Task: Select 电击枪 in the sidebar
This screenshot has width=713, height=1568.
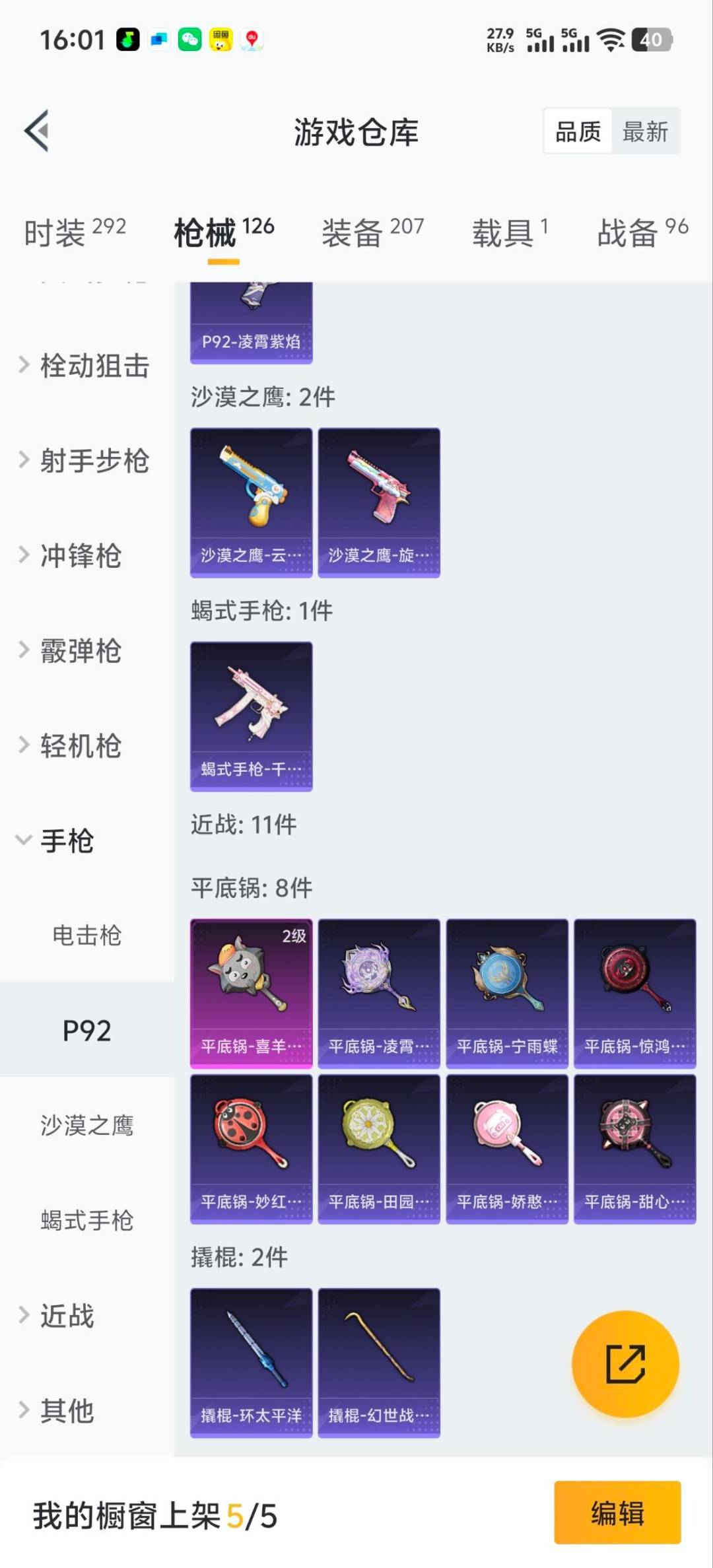Action: click(x=86, y=936)
